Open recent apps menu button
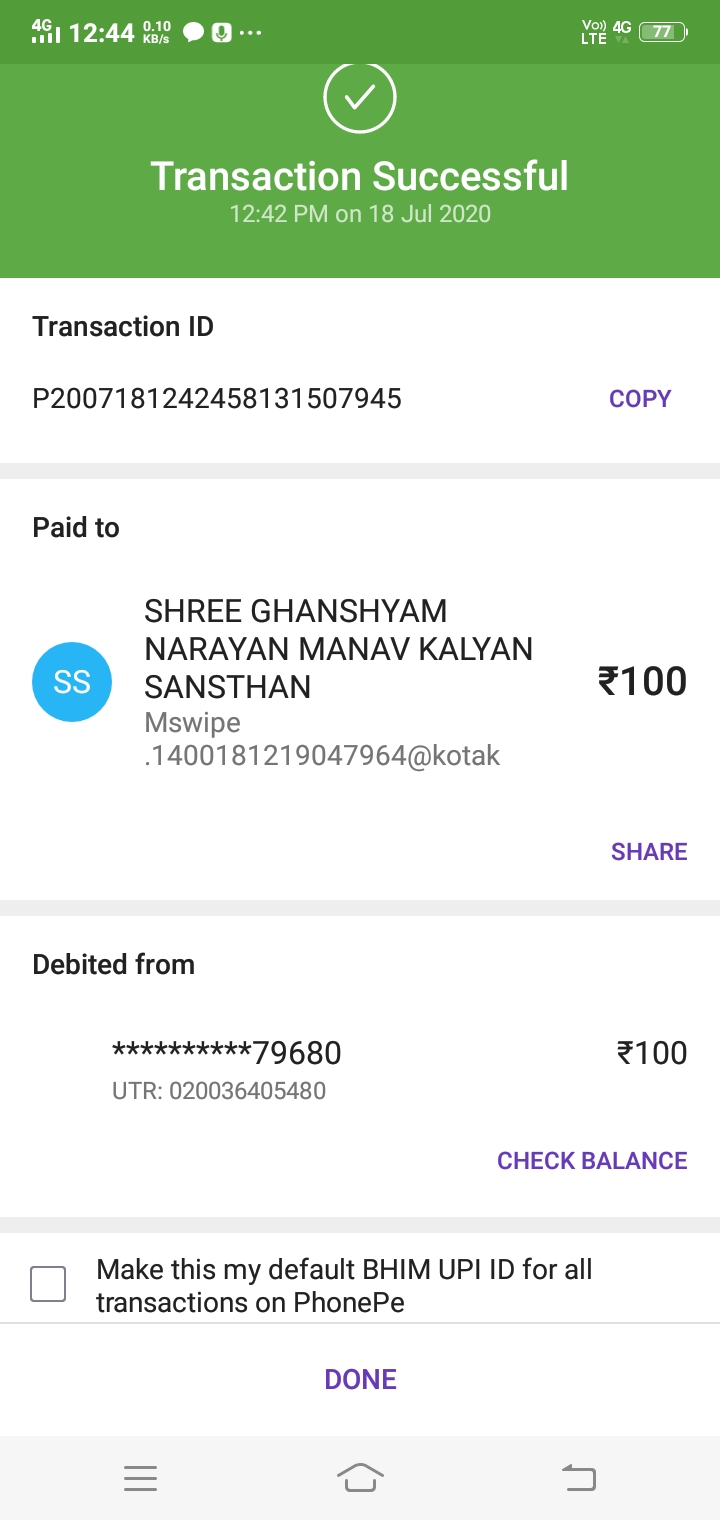 pos(141,1478)
